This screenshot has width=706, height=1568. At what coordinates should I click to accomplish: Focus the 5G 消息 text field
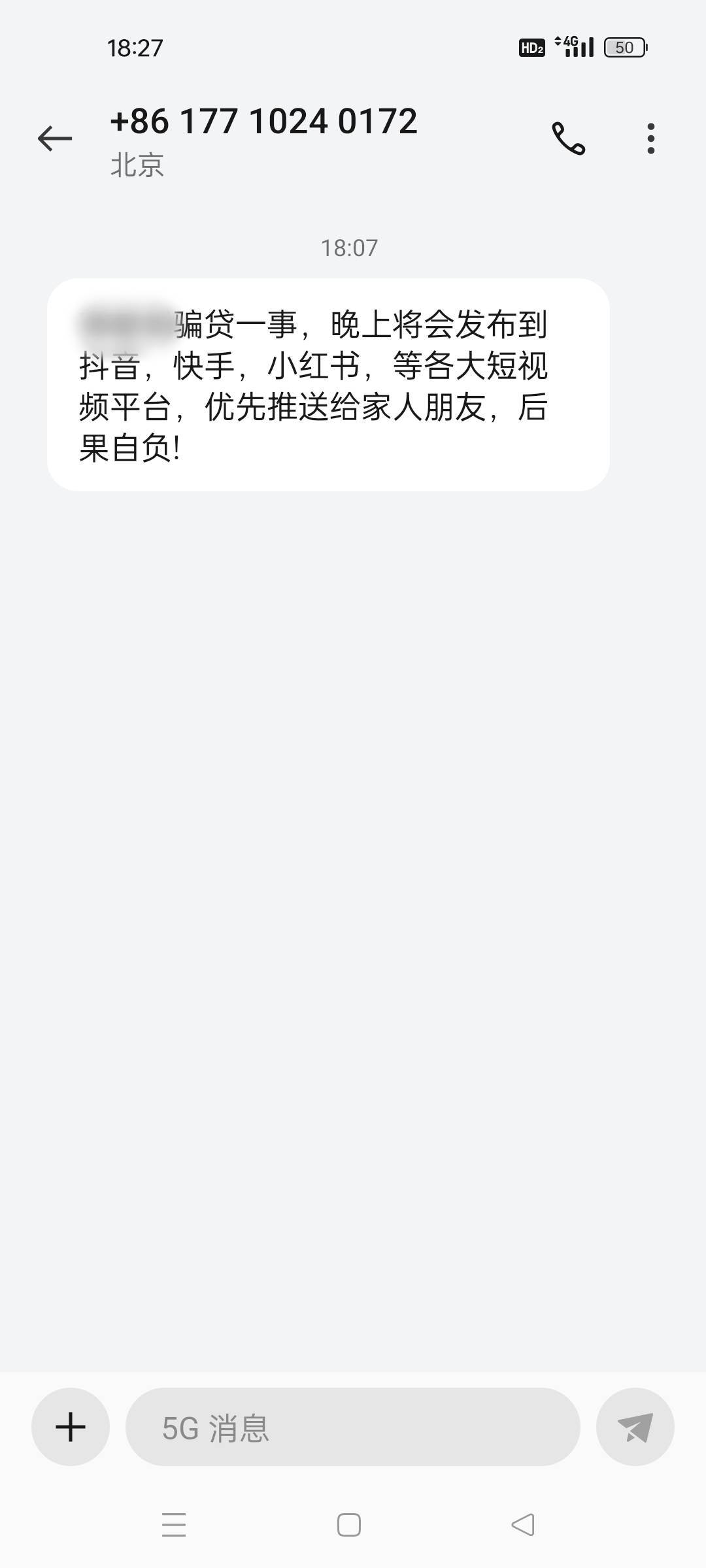(353, 1426)
